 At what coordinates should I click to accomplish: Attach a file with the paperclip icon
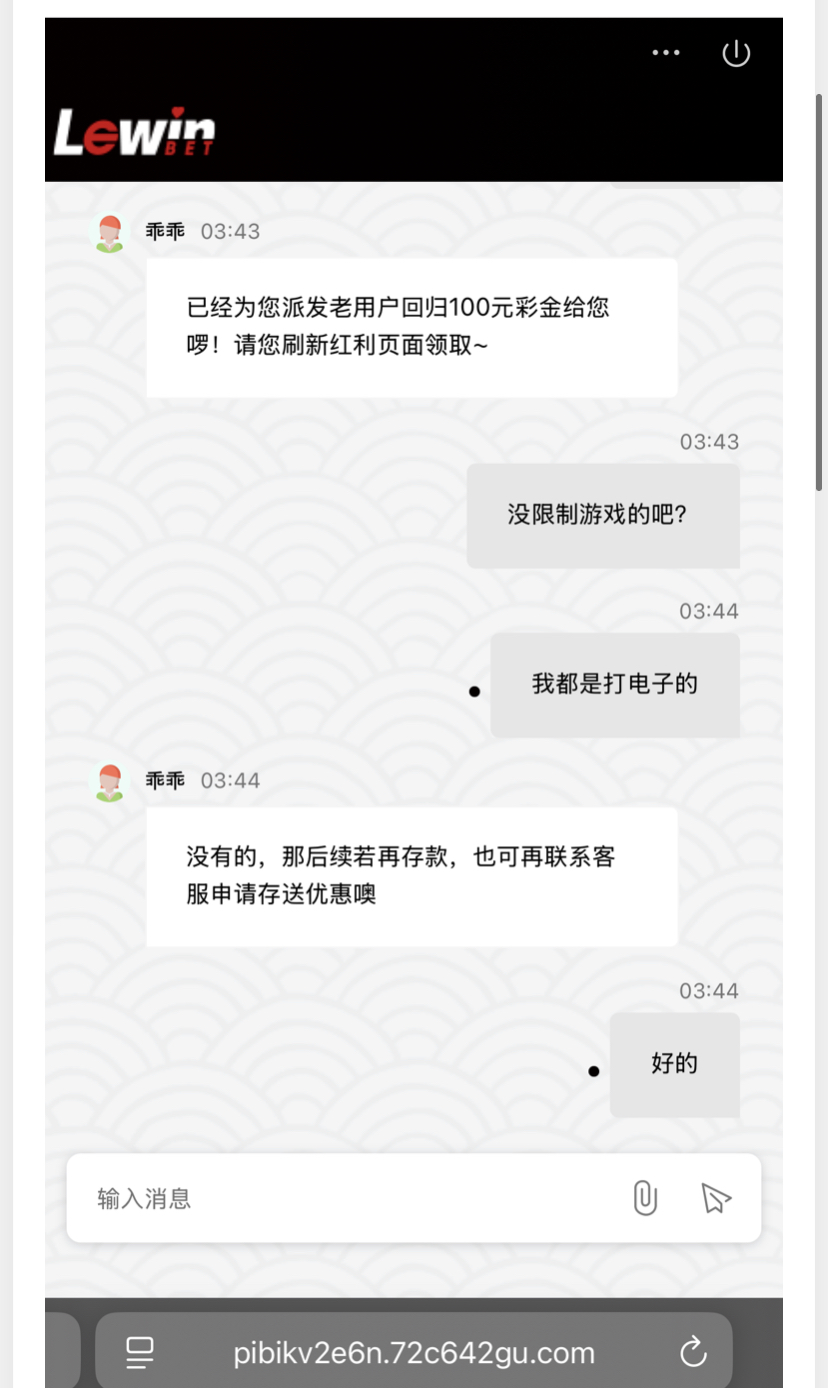[646, 1198]
